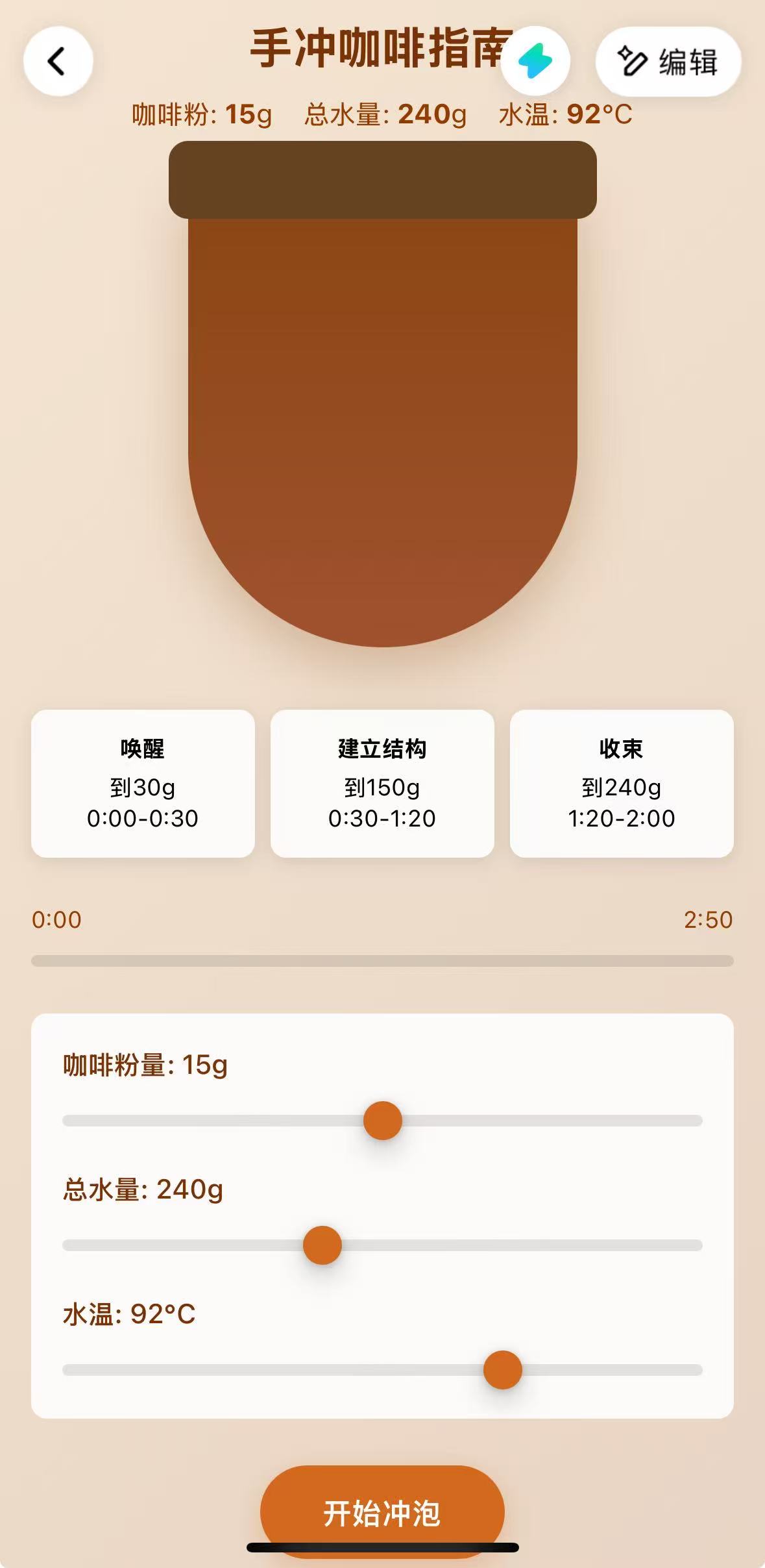Adjust the 水温 temperature slider

pos(503,1370)
